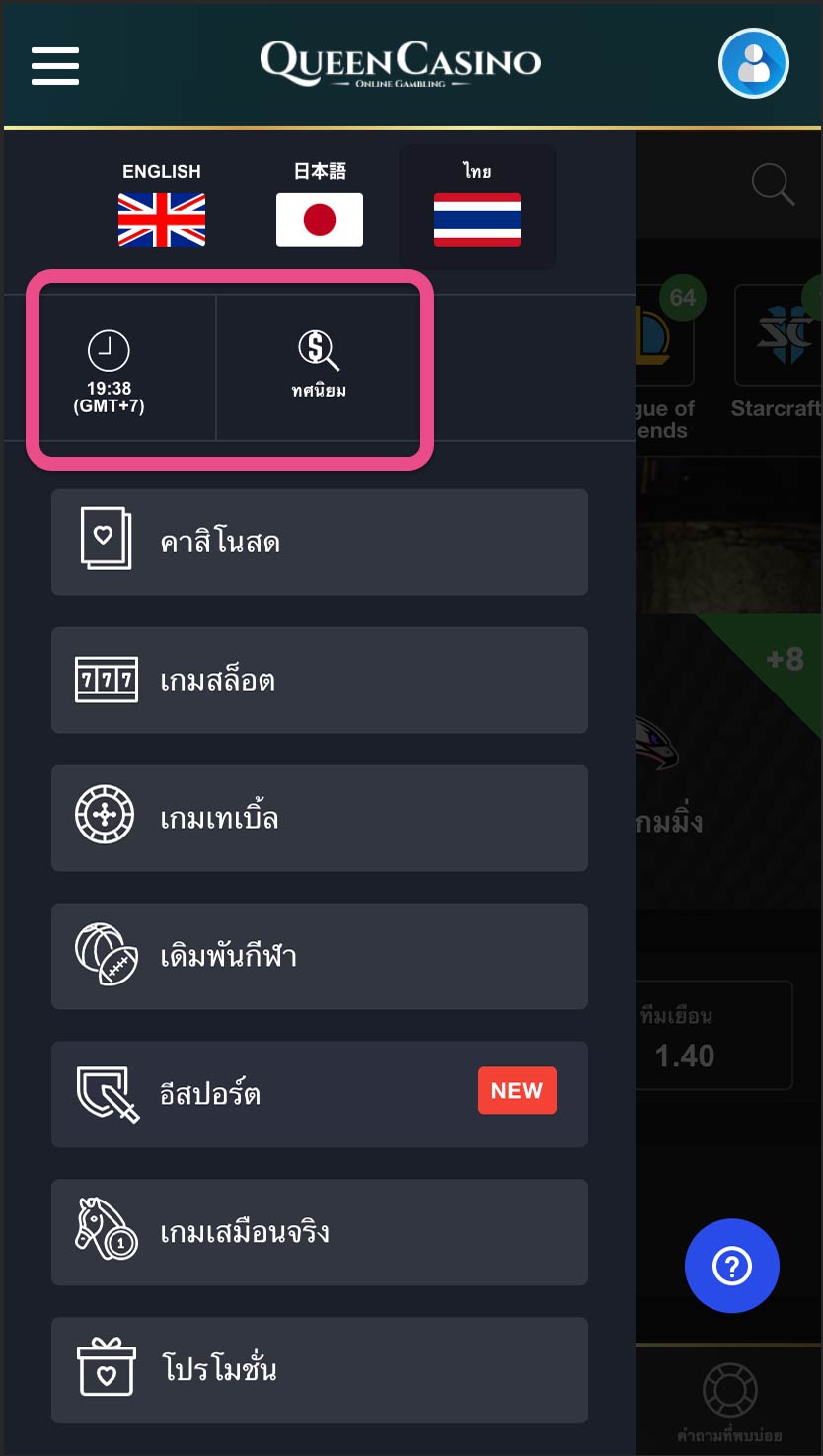The width and height of the screenshot is (823, 1456).
Task: Open the user profile icon
Action: [753, 64]
